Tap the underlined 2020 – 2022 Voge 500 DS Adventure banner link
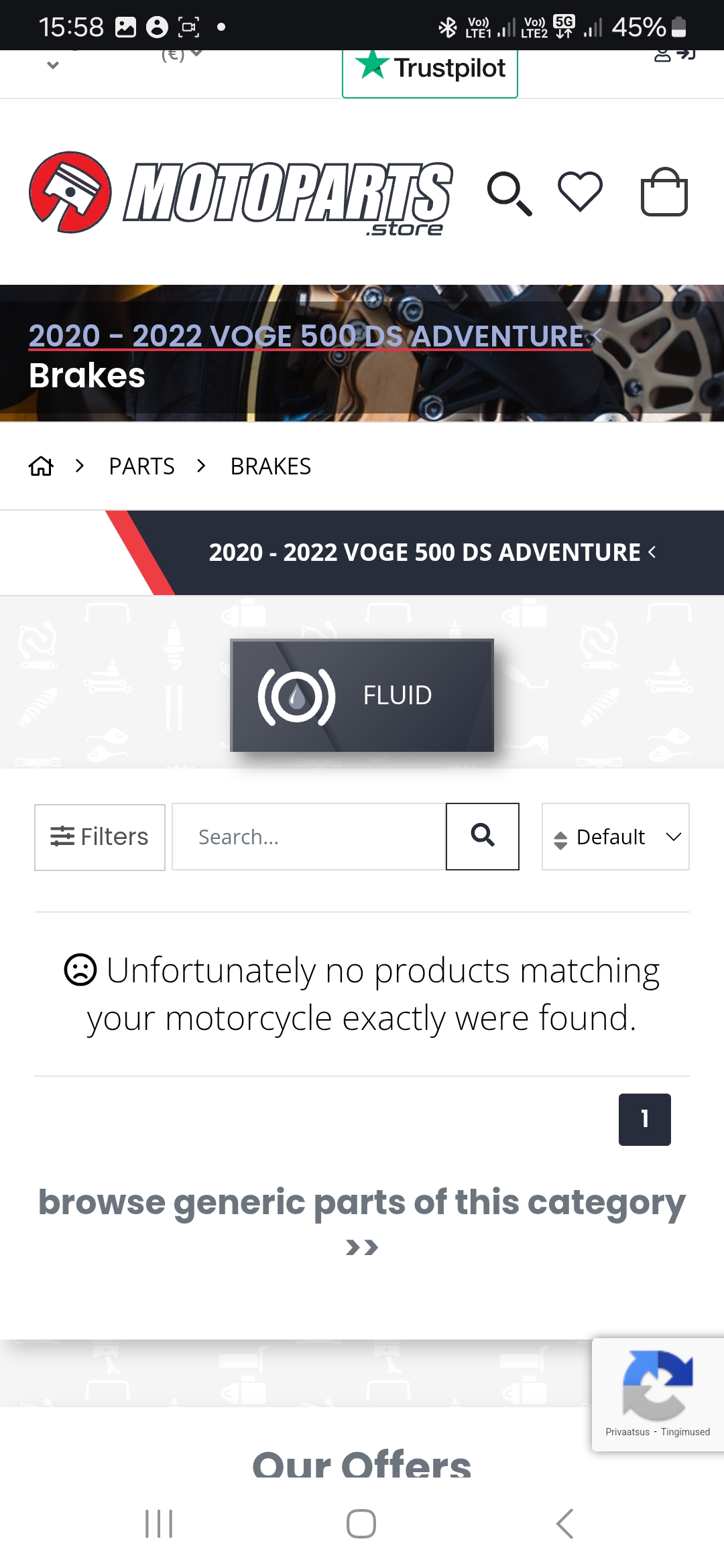724x1568 pixels. point(307,336)
